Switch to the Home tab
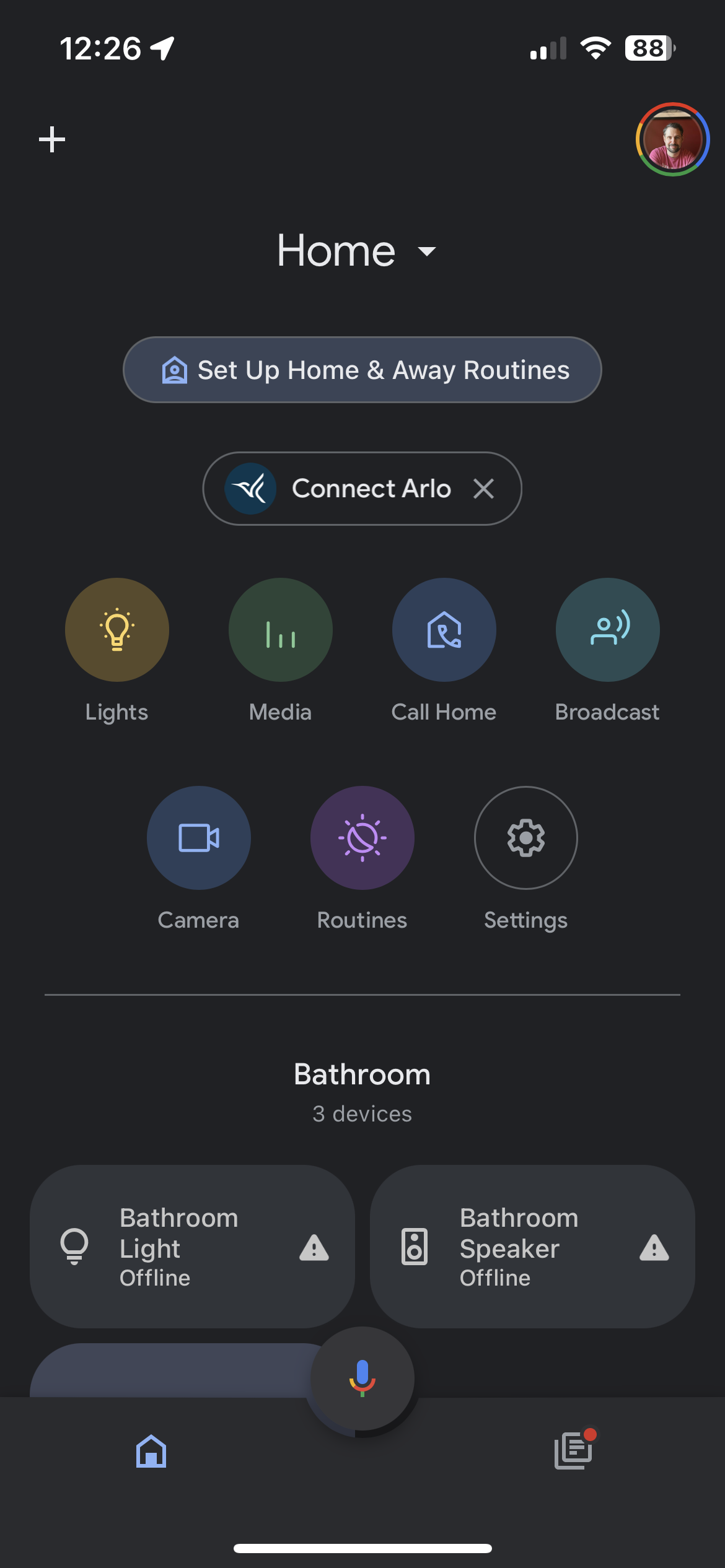Viewport: 725px width, 1568px height. [x=151, y=1451]
